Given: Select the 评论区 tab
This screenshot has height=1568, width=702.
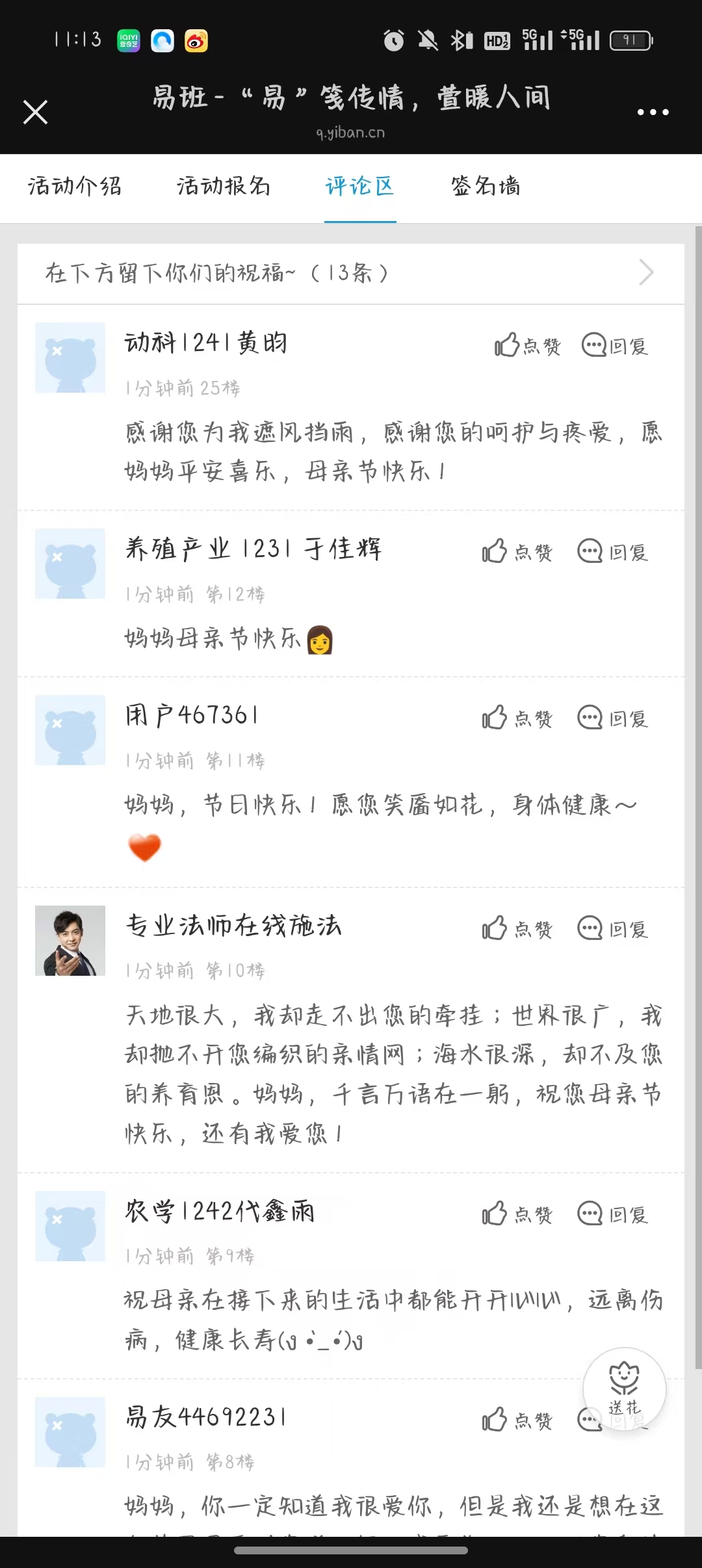Looking at the screenshot, I should click(x=360, y=187).
